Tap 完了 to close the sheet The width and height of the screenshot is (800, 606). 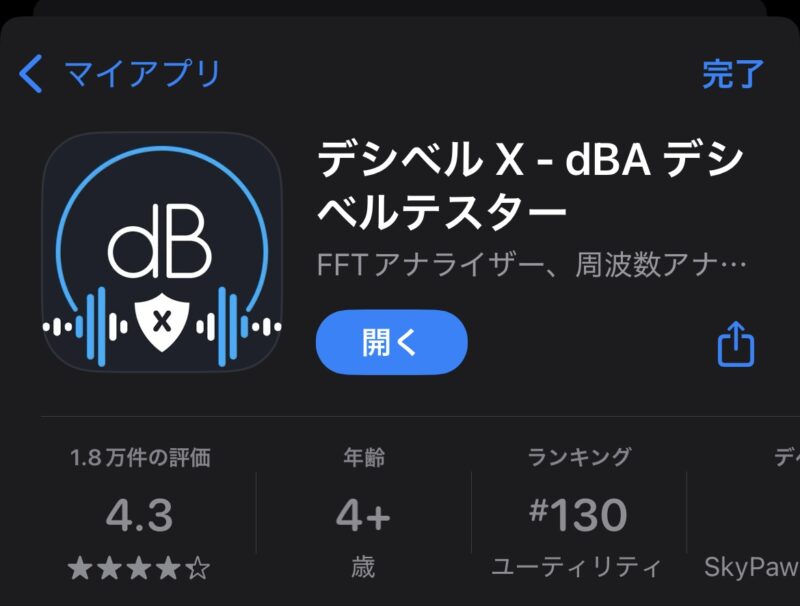point(733,74)
